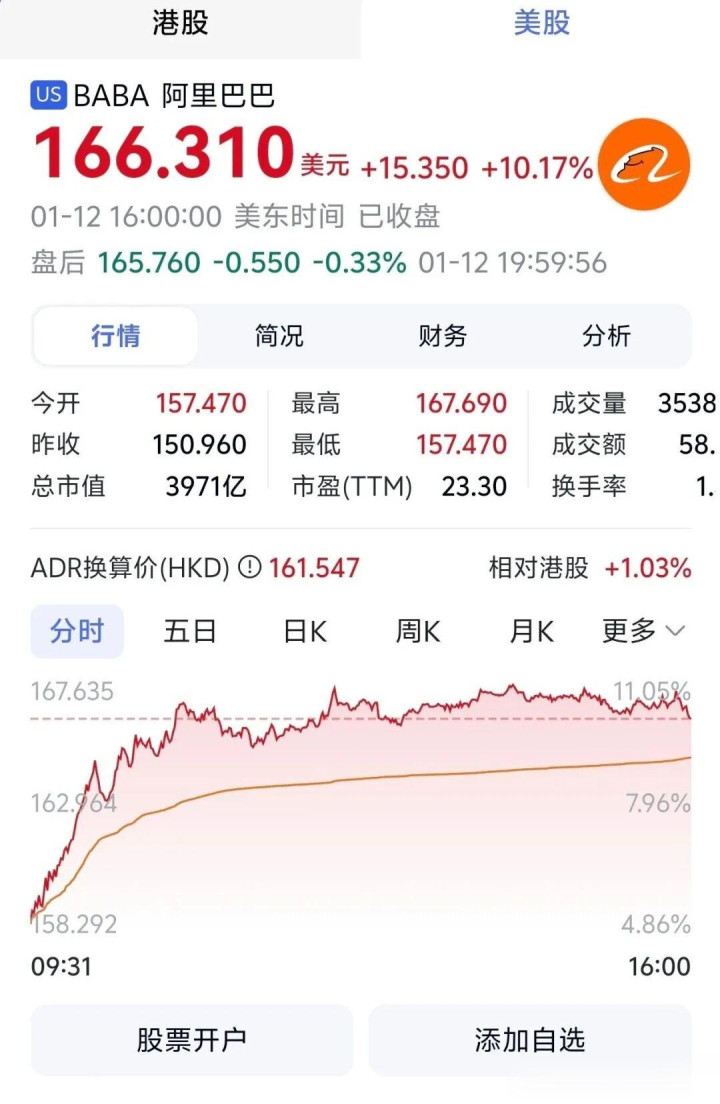Open the 分析 analysis section
This screenshot has width=720, height=1104.
click(606, 336)
